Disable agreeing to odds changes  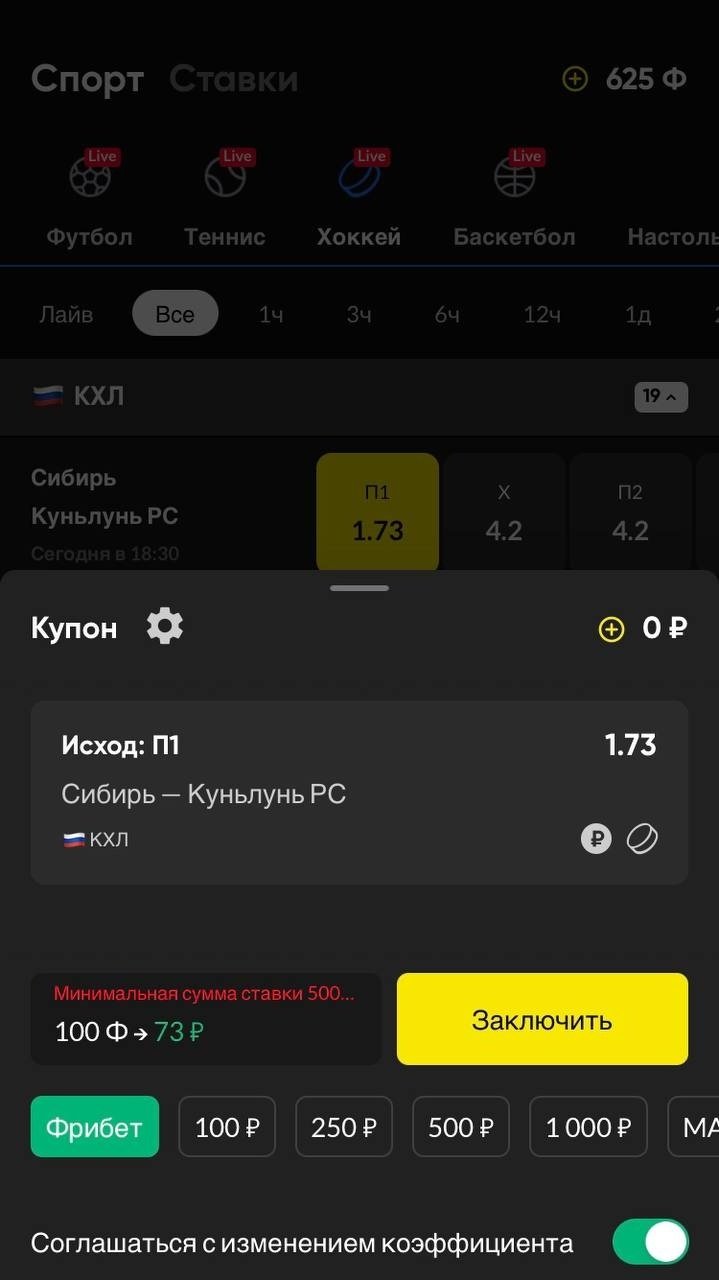point(650,1242)
